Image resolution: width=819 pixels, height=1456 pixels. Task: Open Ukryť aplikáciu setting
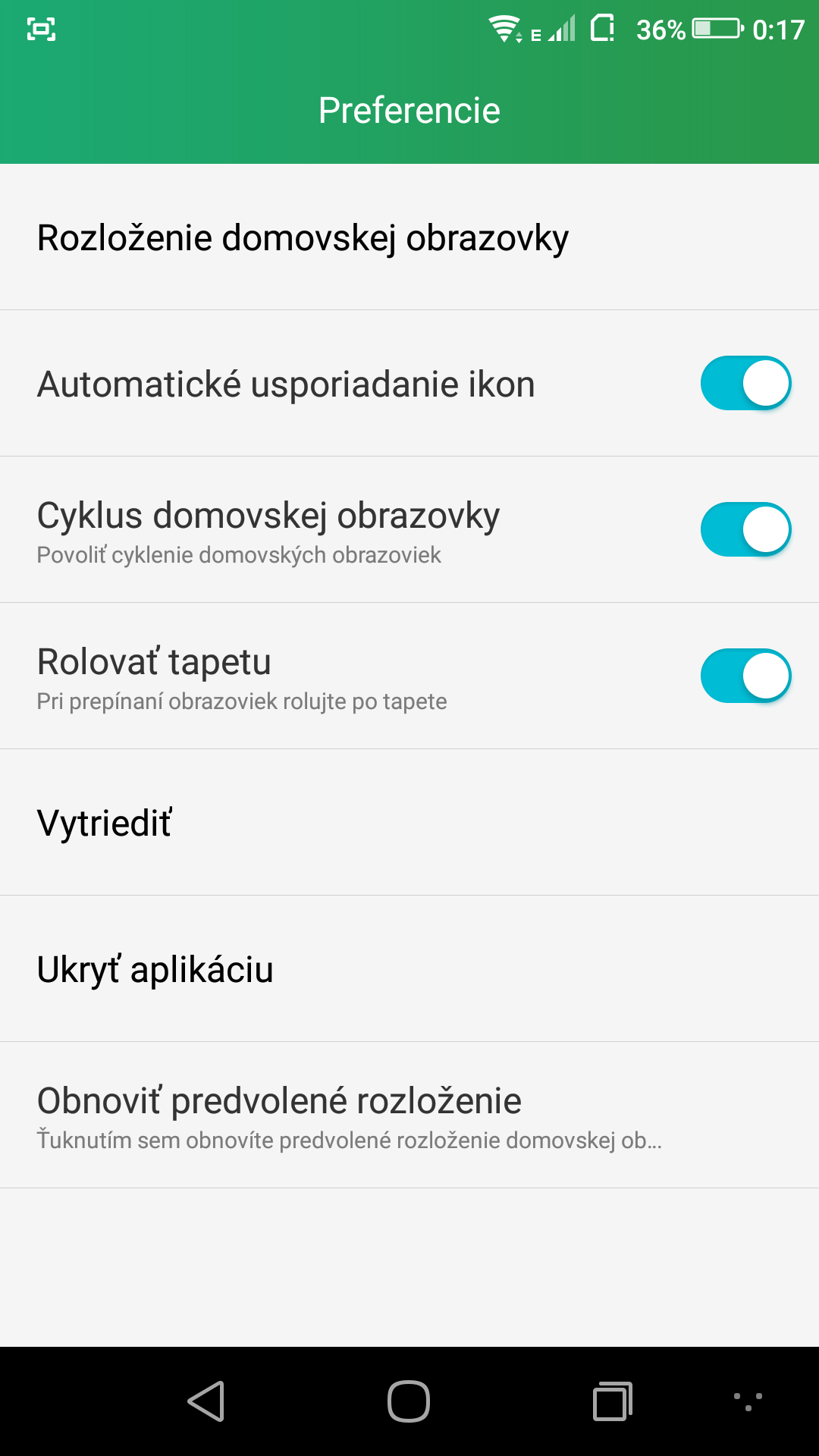point(409,969)
